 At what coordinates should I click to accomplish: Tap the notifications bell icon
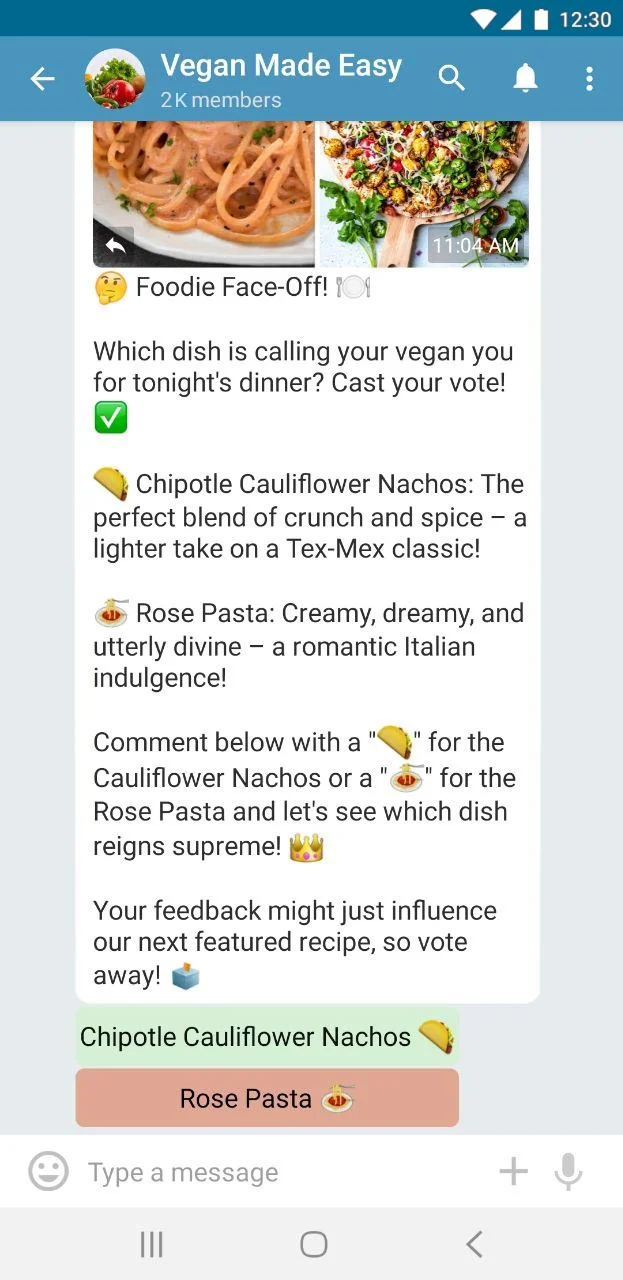pos(525,79)
